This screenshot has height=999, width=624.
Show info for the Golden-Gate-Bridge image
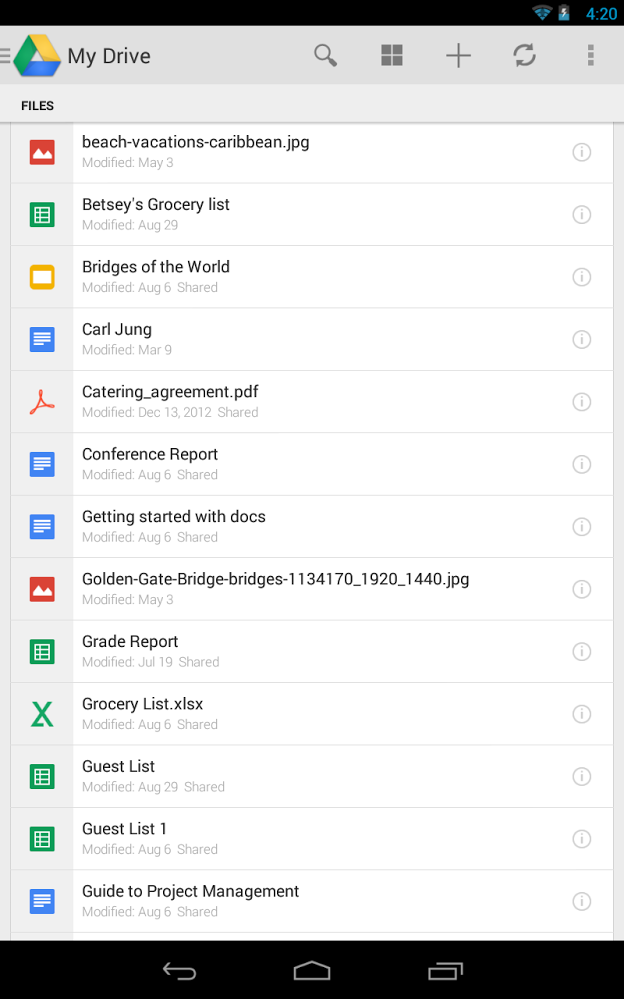(x=581, y=589)
